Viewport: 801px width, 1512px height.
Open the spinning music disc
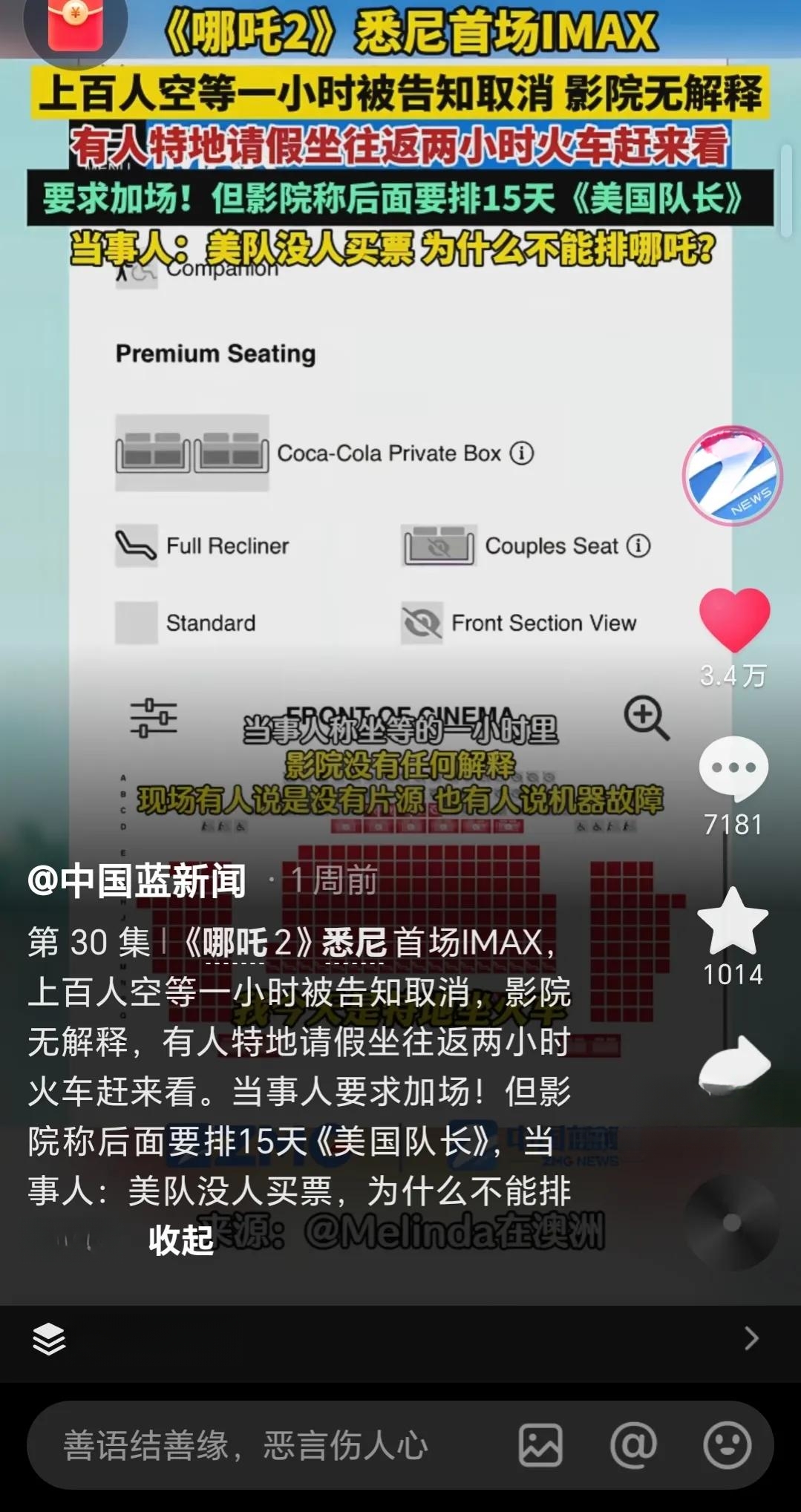(731, 1223)
